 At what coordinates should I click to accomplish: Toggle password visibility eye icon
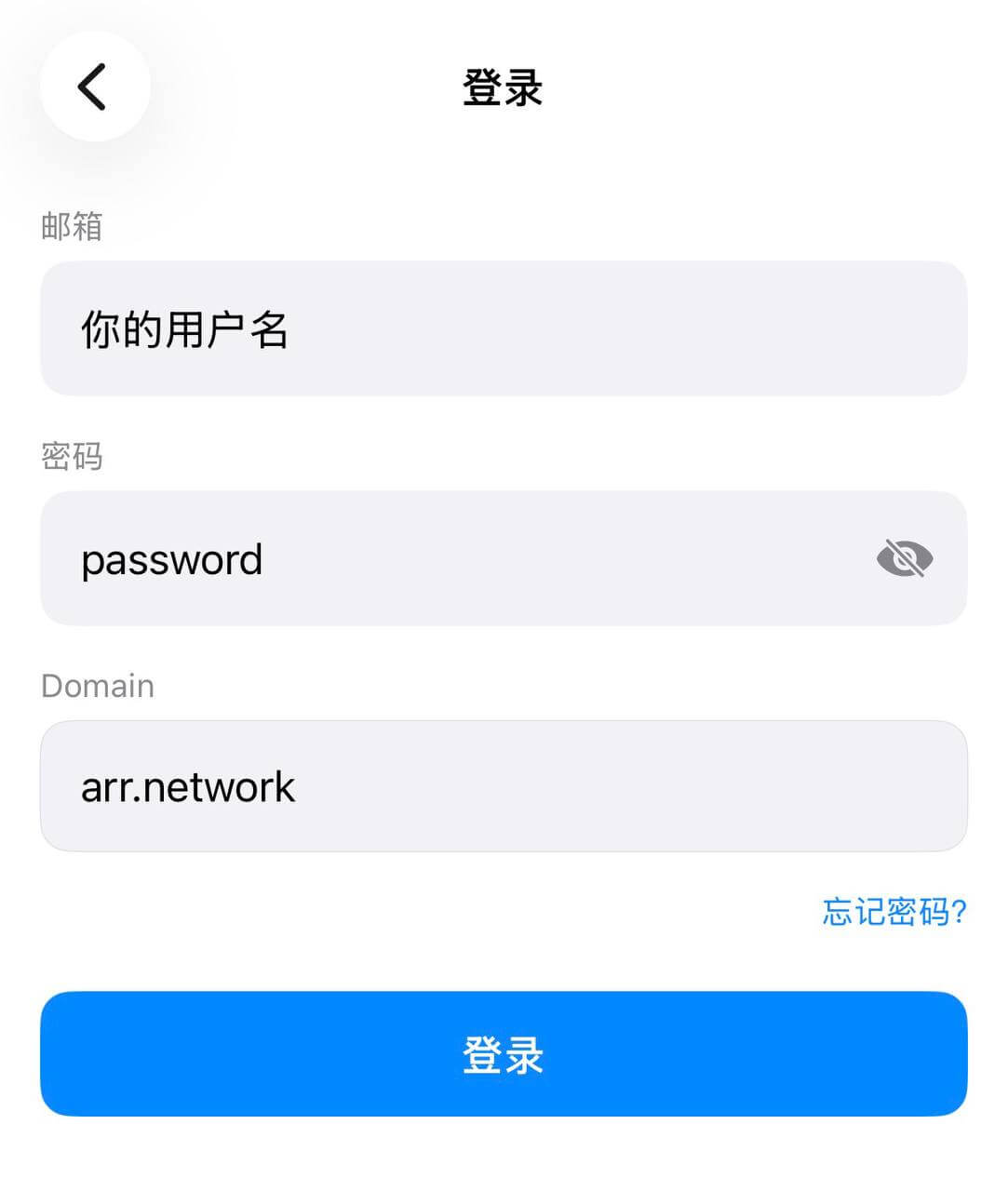(x=904, y=558)
